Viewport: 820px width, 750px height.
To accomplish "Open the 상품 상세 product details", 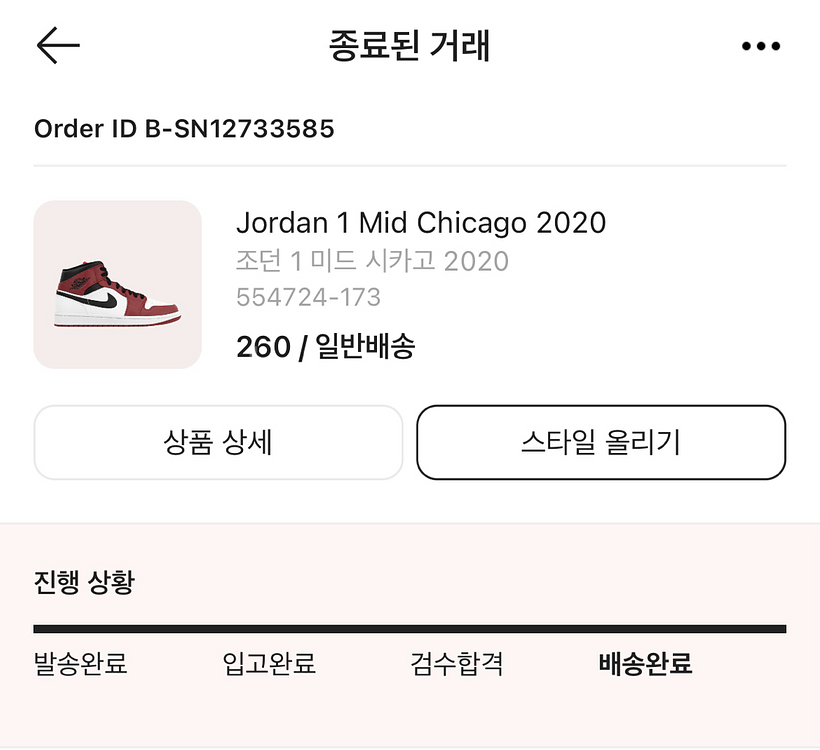I will (218, 443).
